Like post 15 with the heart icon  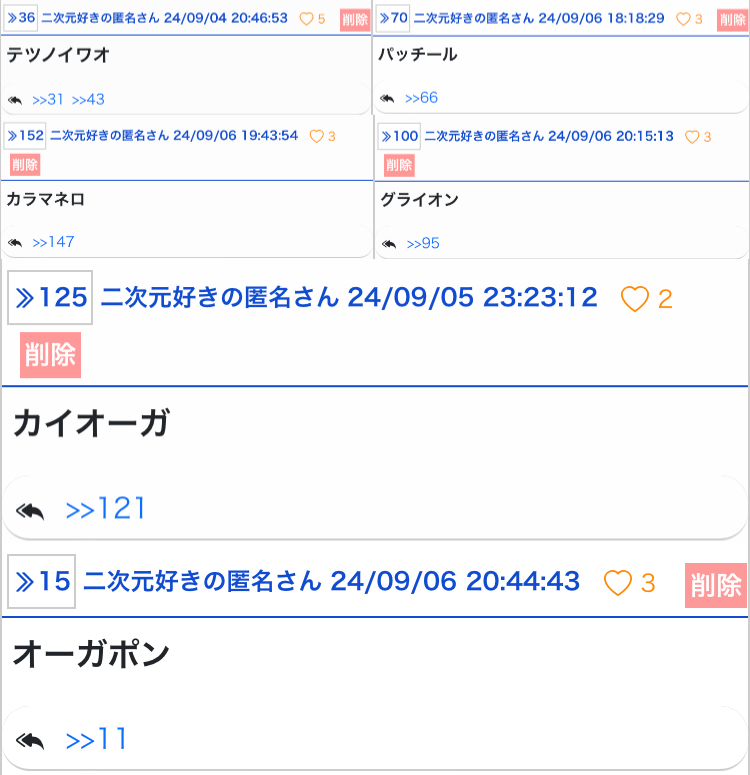619,583
